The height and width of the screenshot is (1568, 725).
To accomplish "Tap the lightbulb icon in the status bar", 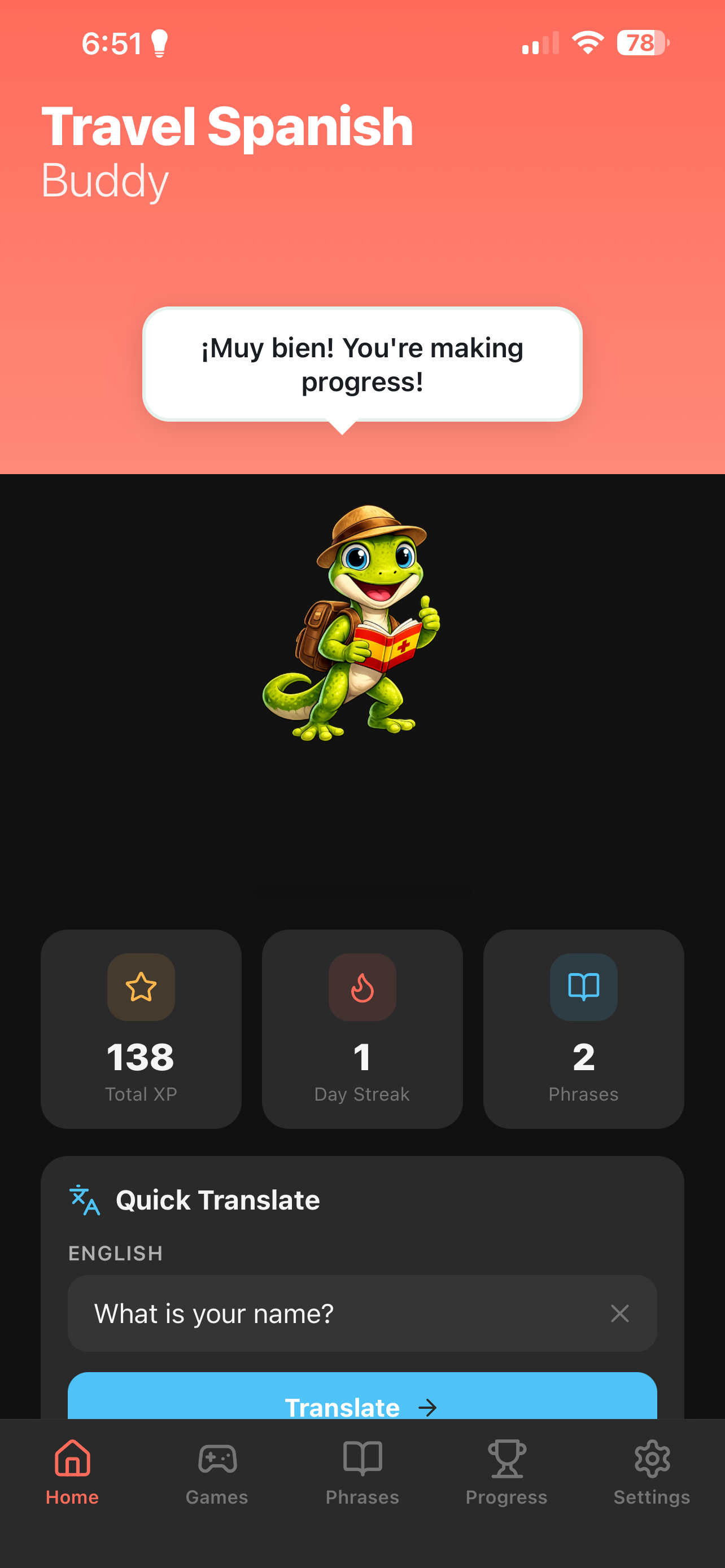I will [x=159, y=43].
